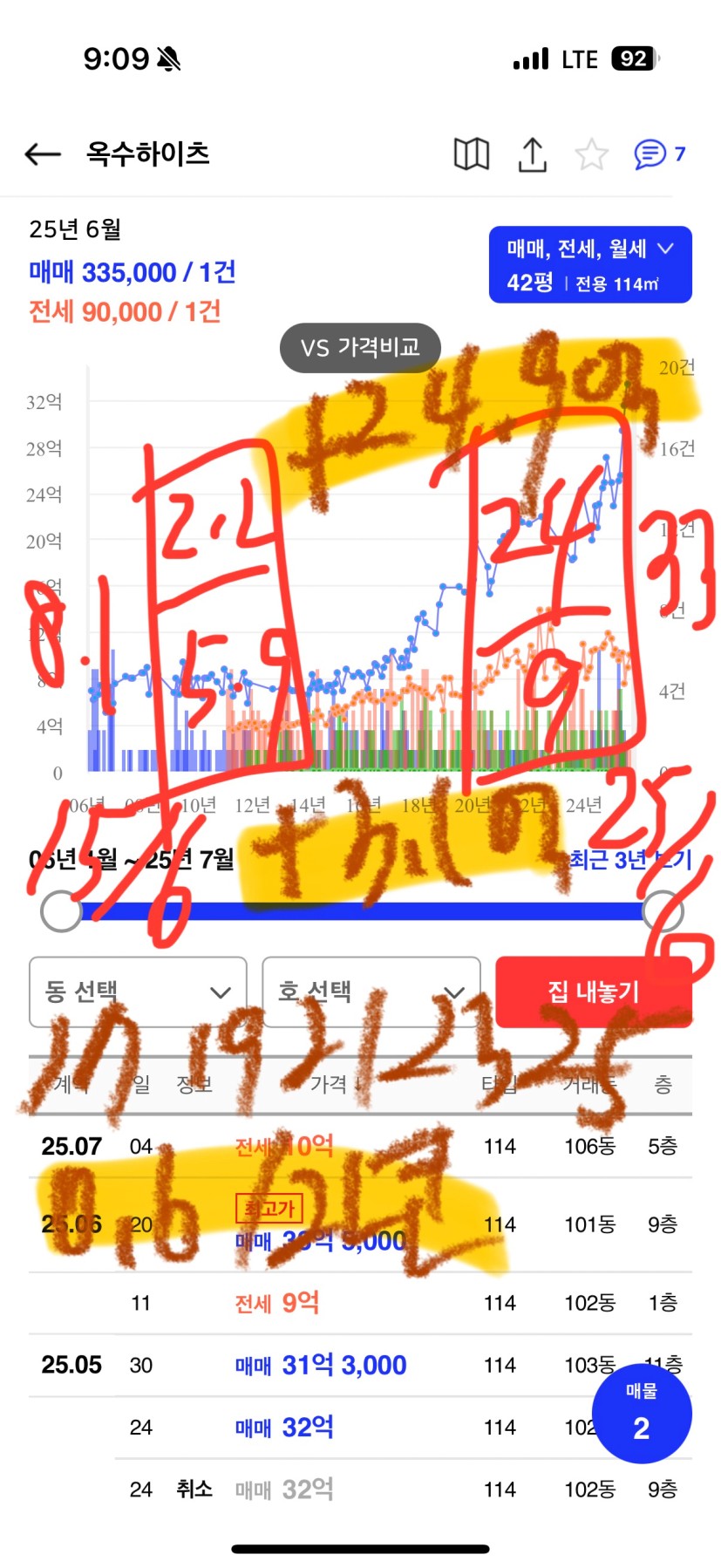
Task: Add 옥수하이츠 to favorites with star
Action: pos(591,154)
